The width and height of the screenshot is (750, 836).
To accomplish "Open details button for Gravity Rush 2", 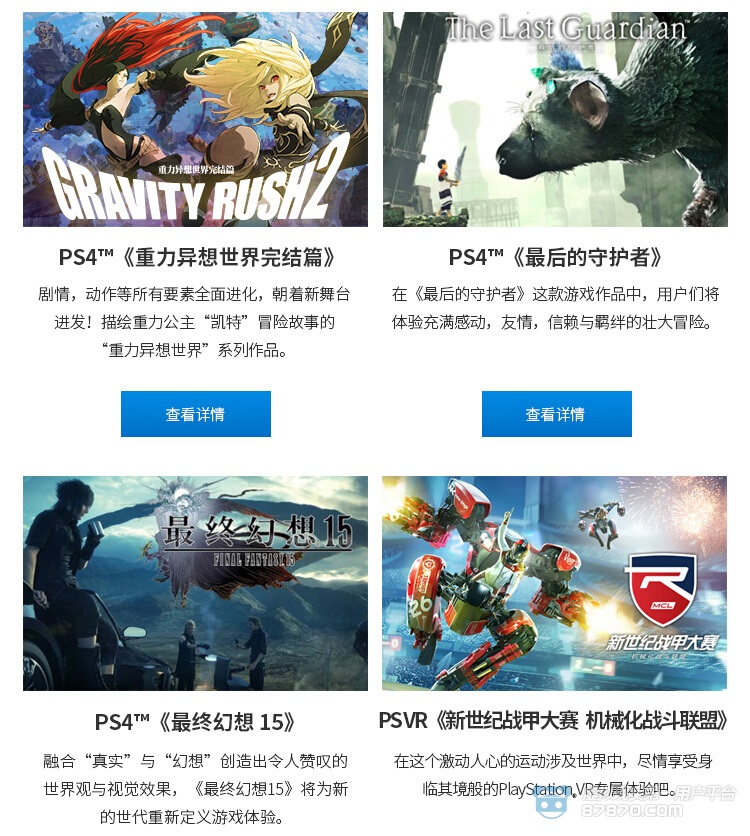I will 195,414.
